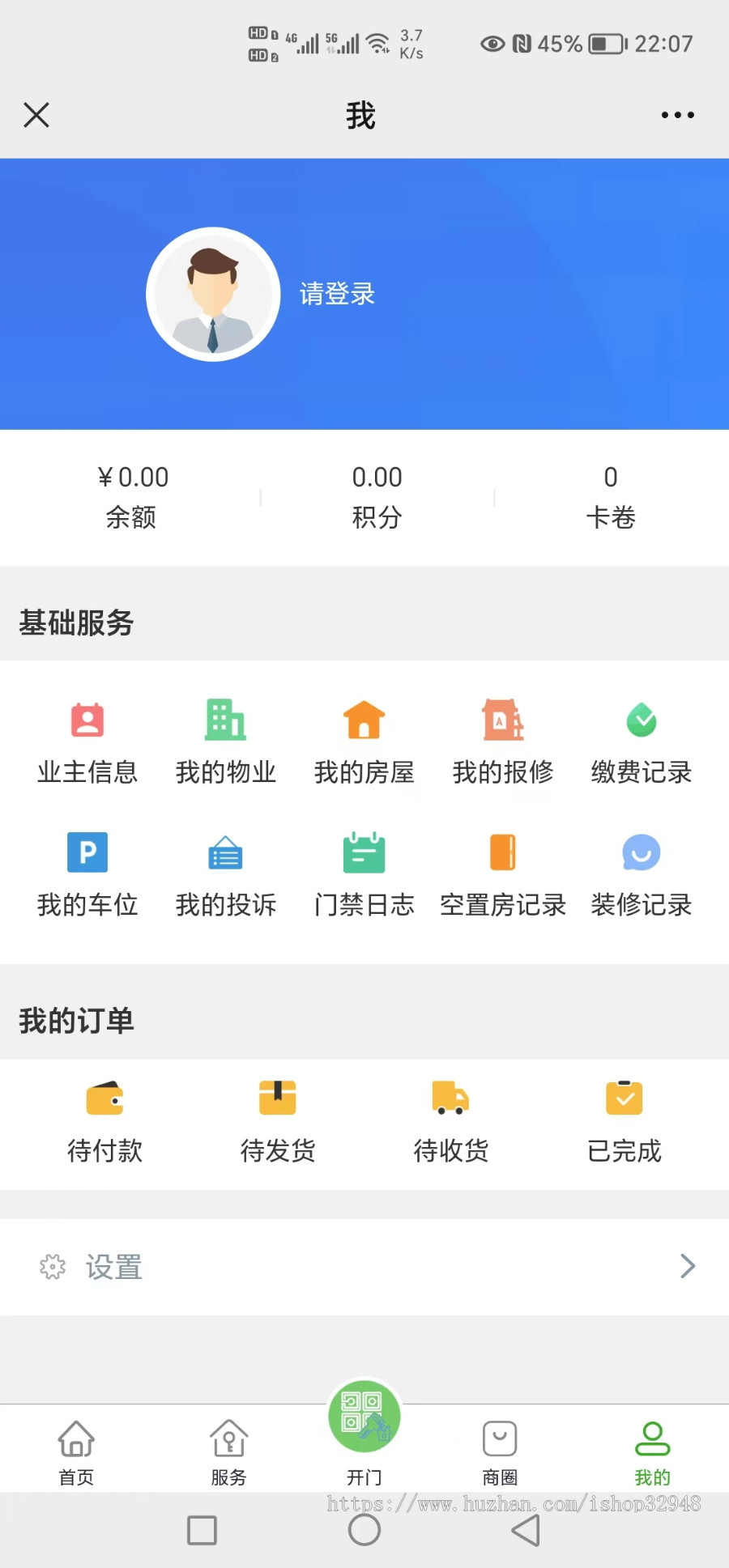Open 业主信息 owner information
The height and width of the screenshot is (1568, 729).
coord(87,741)
